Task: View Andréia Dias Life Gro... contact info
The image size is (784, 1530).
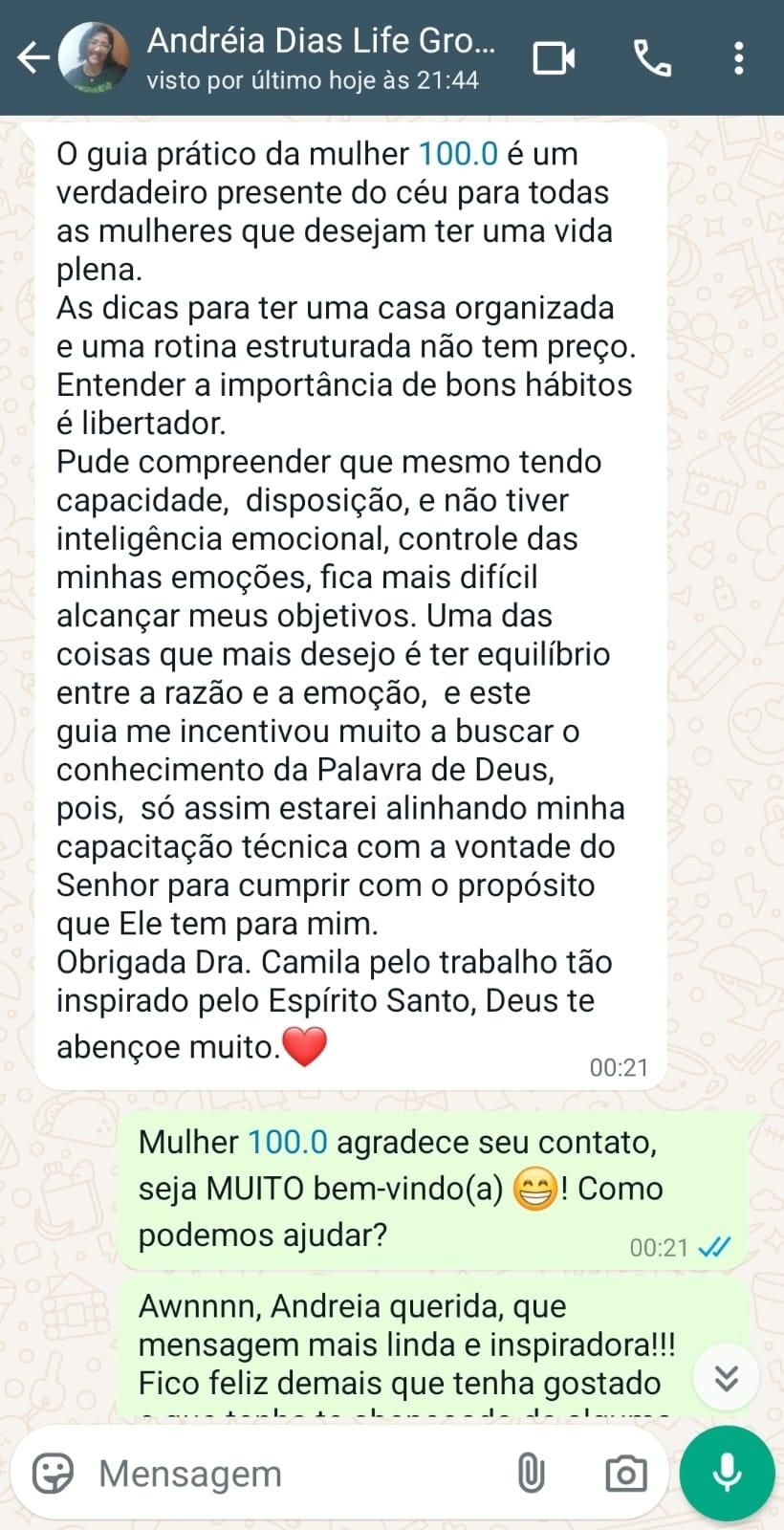Action: pyautogui.click(x=321, y=57)
